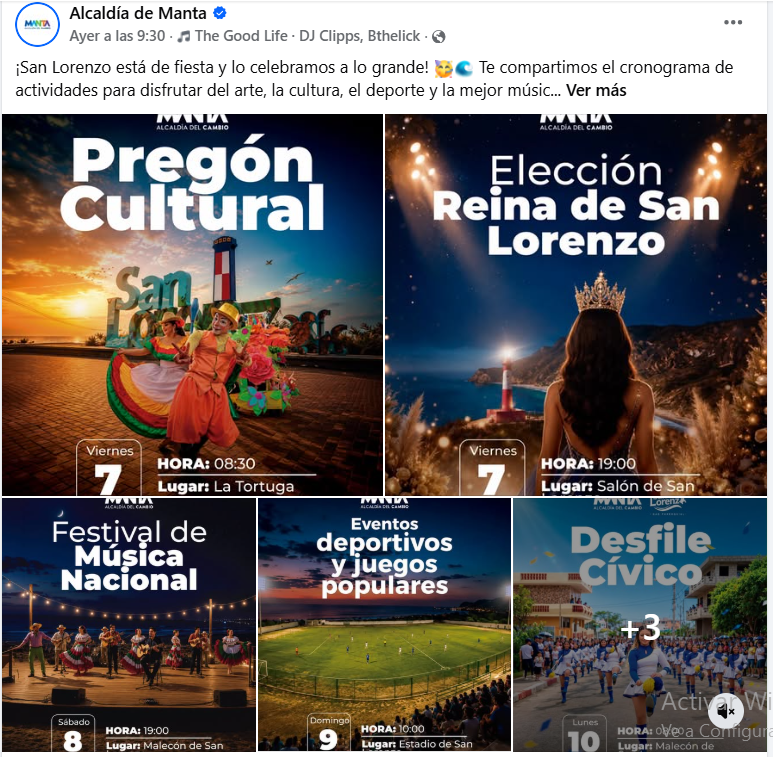Viewport: 773px width, 757px height.
Task: Open Desfile Cívico tile with +3 more
Action: (640, 624)
